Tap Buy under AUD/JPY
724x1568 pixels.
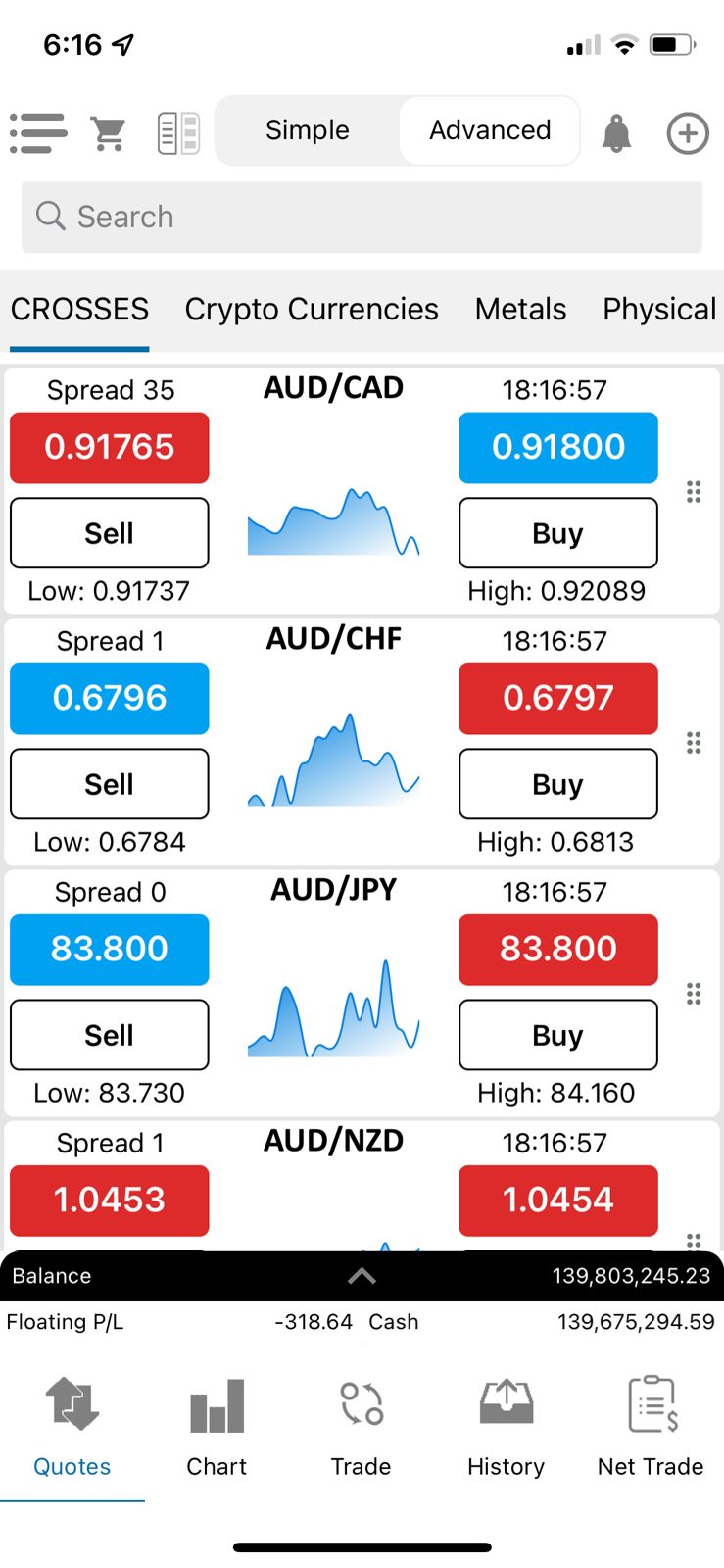[558, 1035]
